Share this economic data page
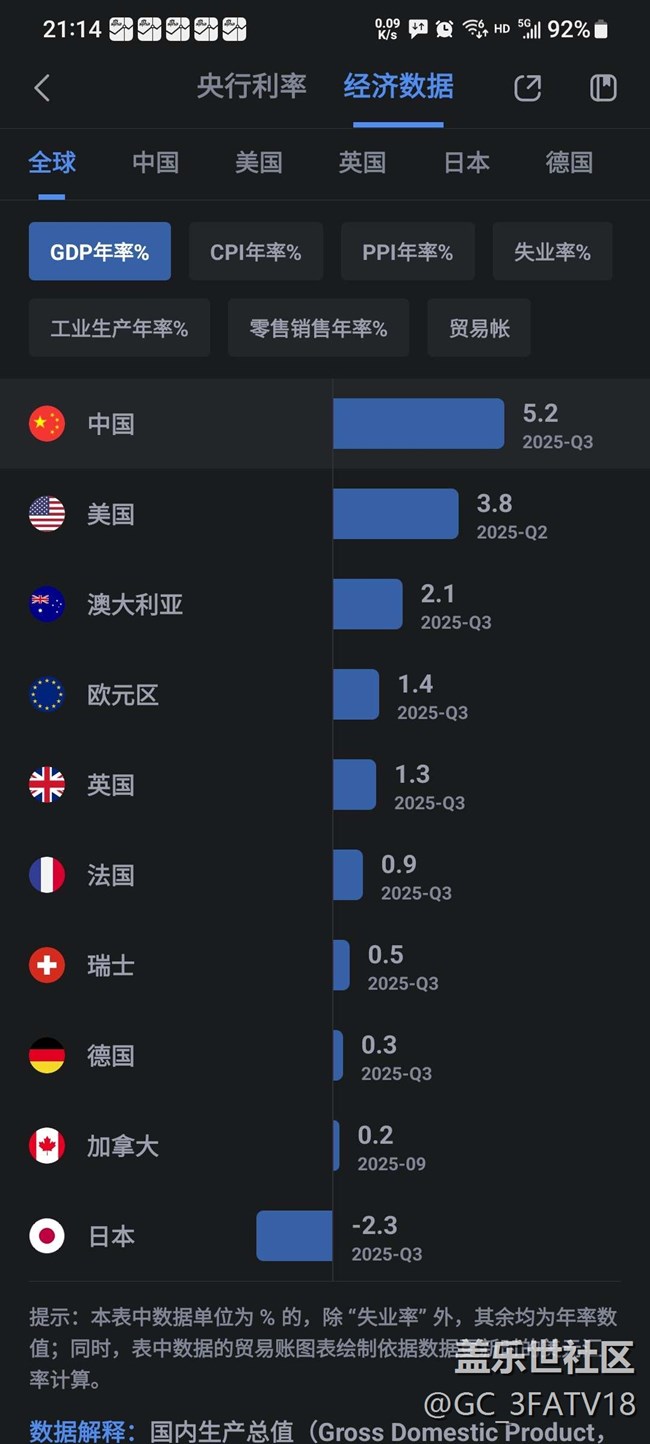 527,88
